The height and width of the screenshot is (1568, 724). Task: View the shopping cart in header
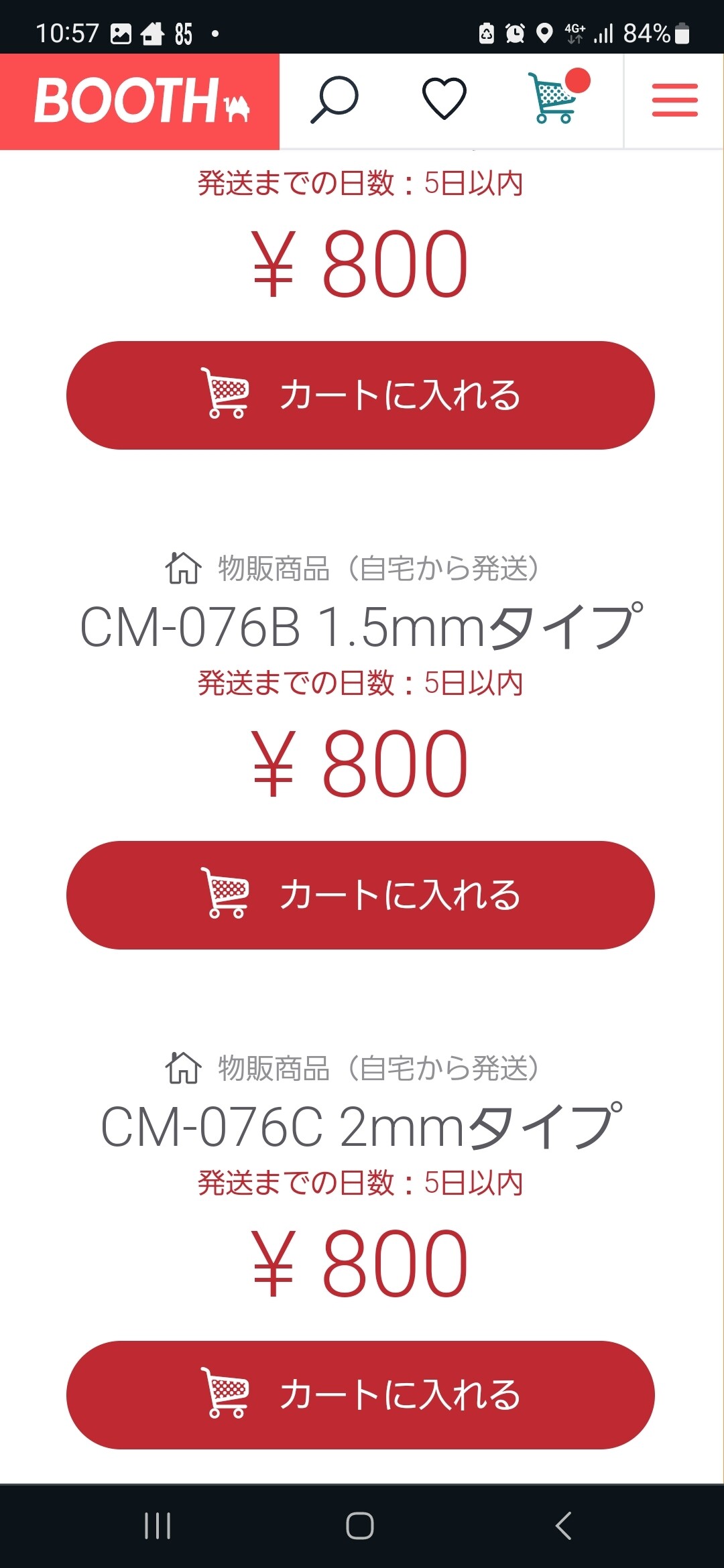(x=558, y=96)
